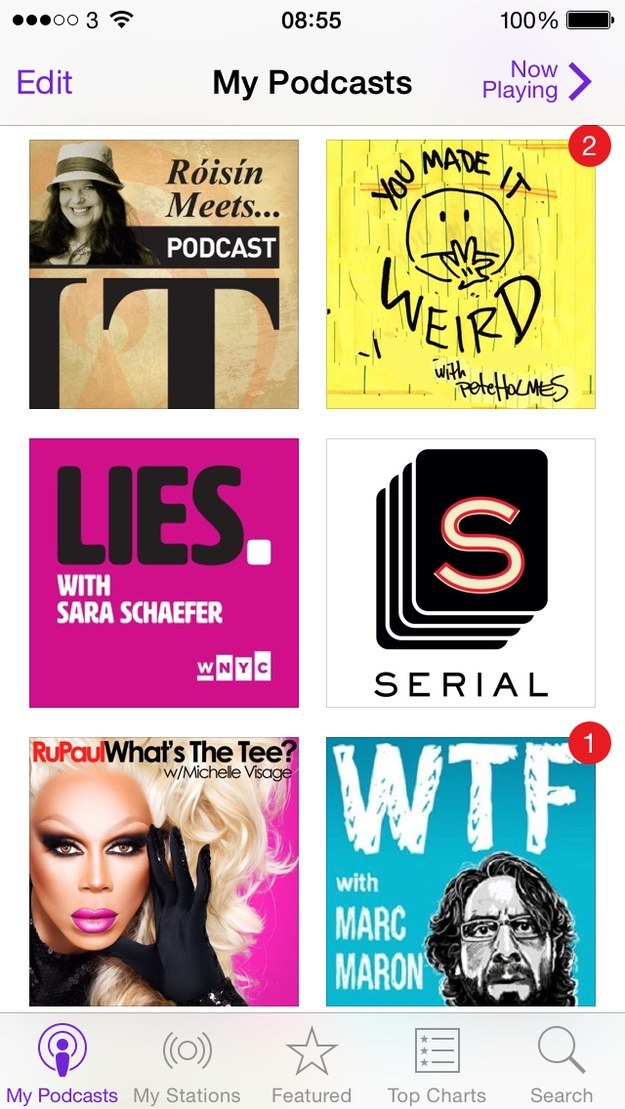Open LIES with Sara Schaefer podcast

164,573
